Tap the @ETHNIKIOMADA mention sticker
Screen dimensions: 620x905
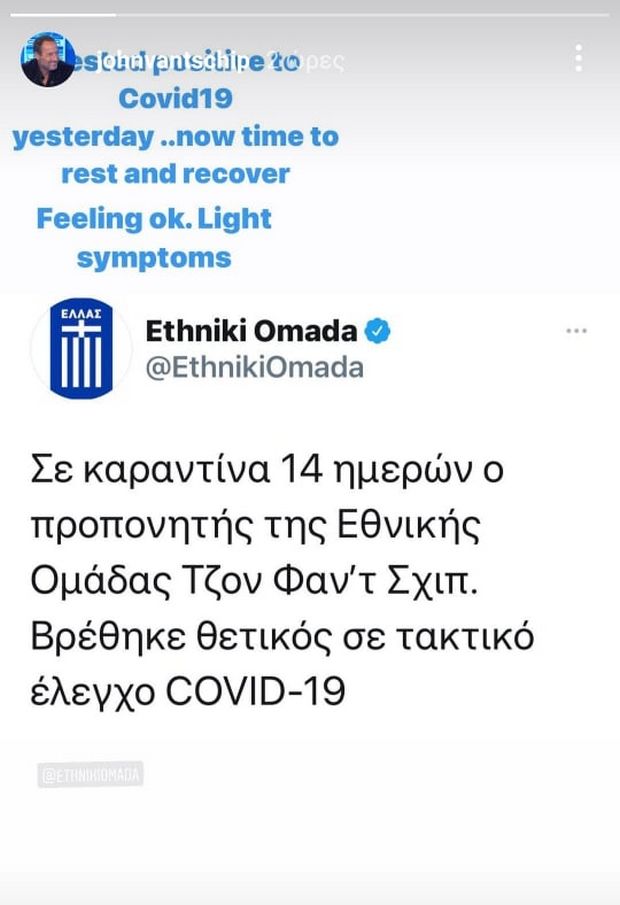92,774
